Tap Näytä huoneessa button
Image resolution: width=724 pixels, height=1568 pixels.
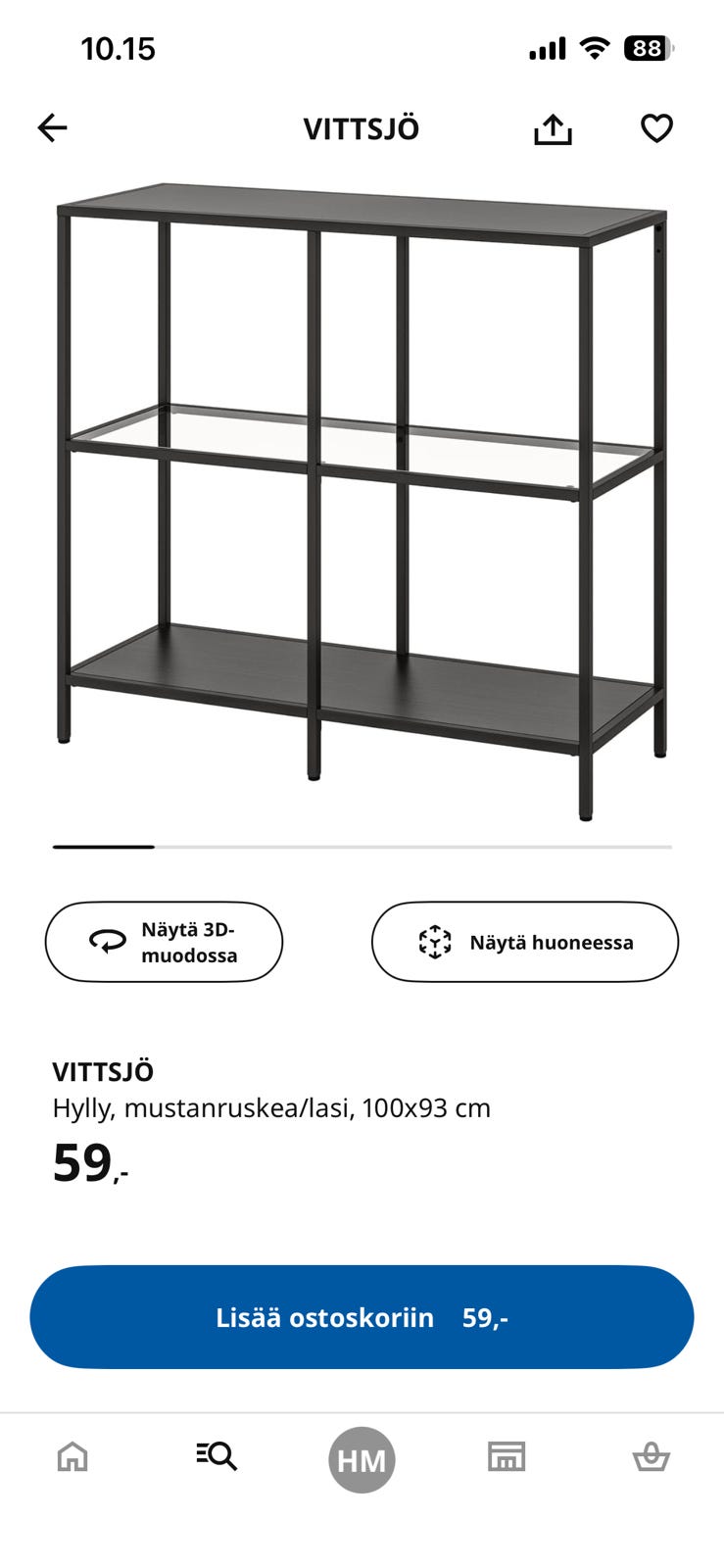pos(524,942)
